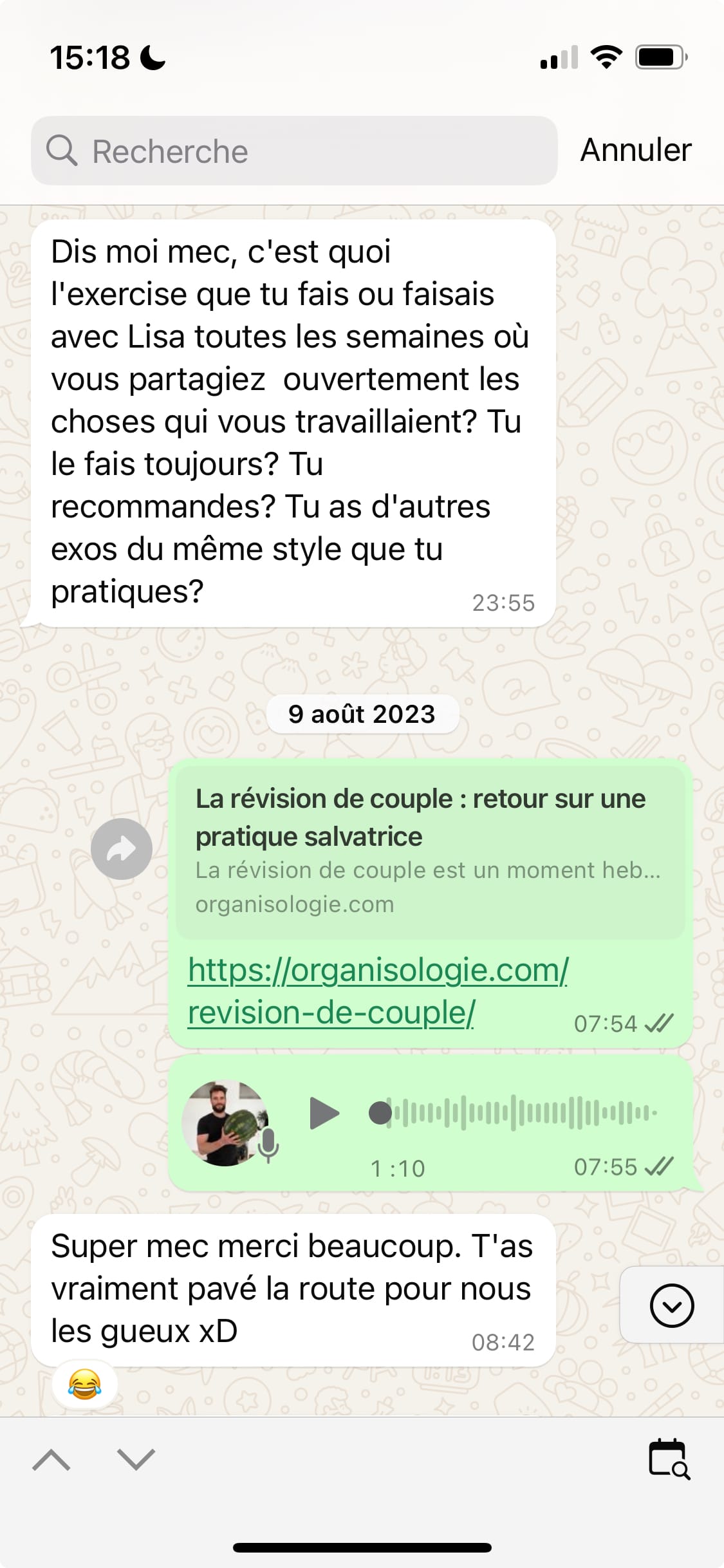Screen dimensions: 724x1568
Task: Open the révision de couple link preview
Action: pos(429,851)
